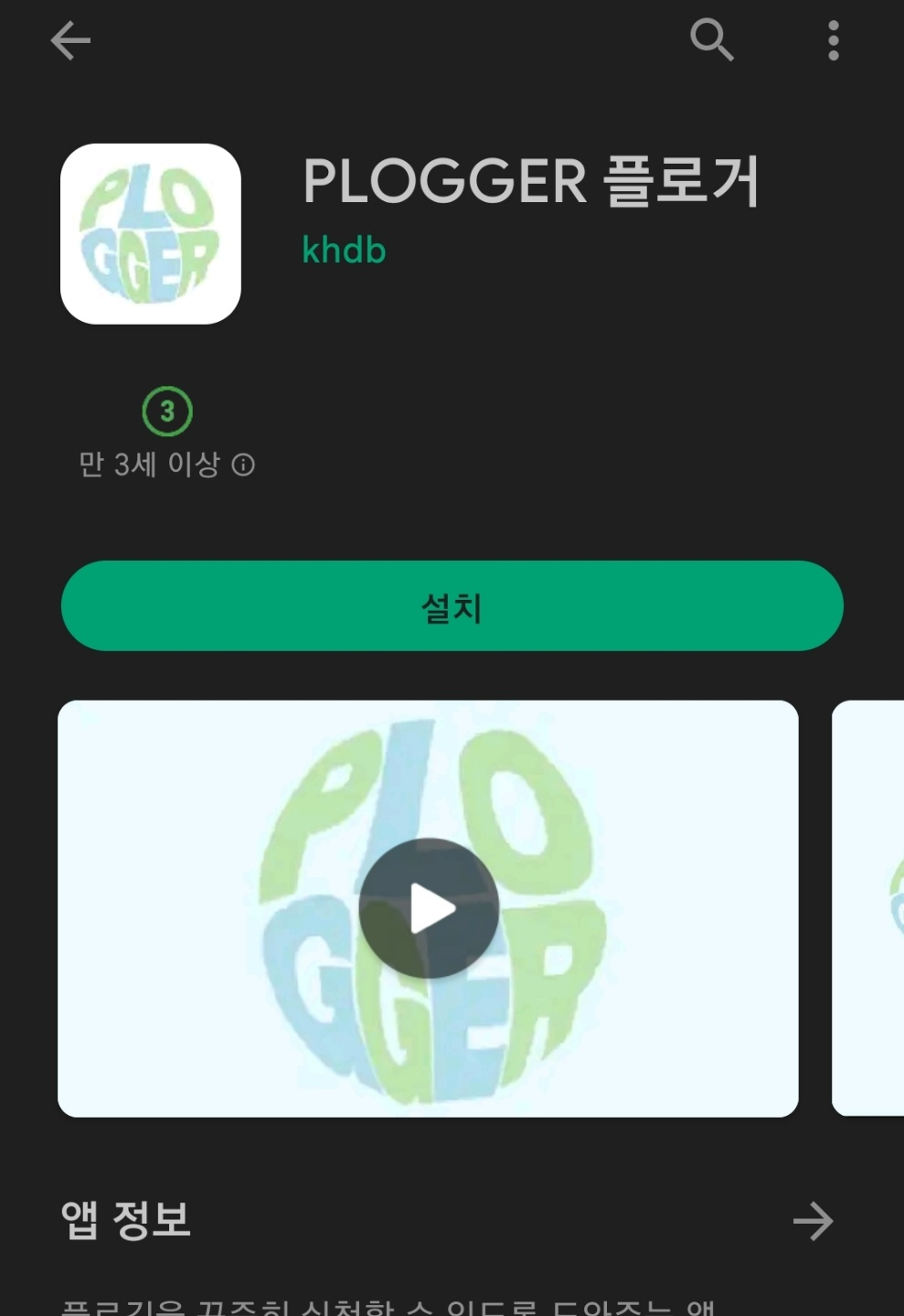This screenshot has width=904, height=1316.
Task: Go back using the arrow icon
Action: [70, 41]
